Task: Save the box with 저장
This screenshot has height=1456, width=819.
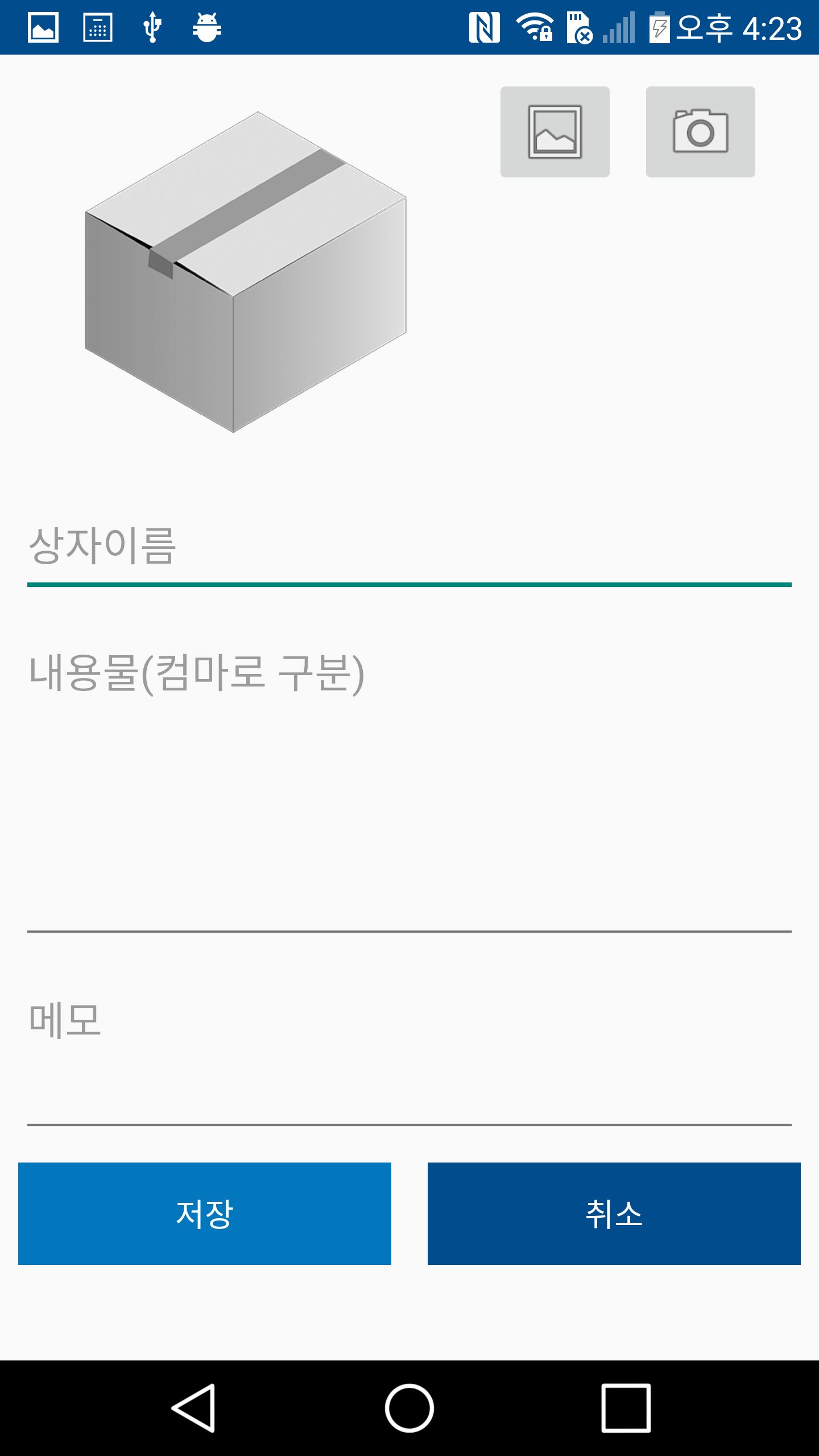Action: (205, 1214)
